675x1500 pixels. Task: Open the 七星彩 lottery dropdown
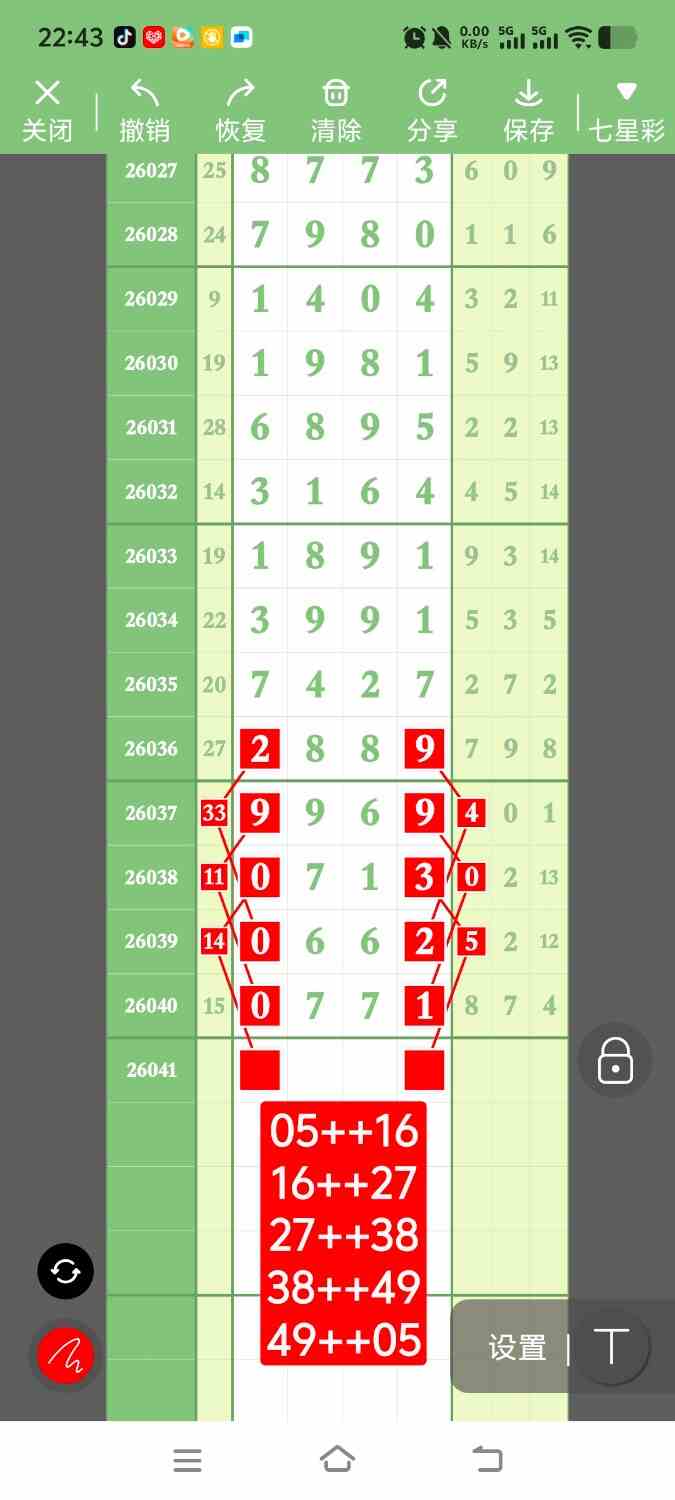pos(626,112)
